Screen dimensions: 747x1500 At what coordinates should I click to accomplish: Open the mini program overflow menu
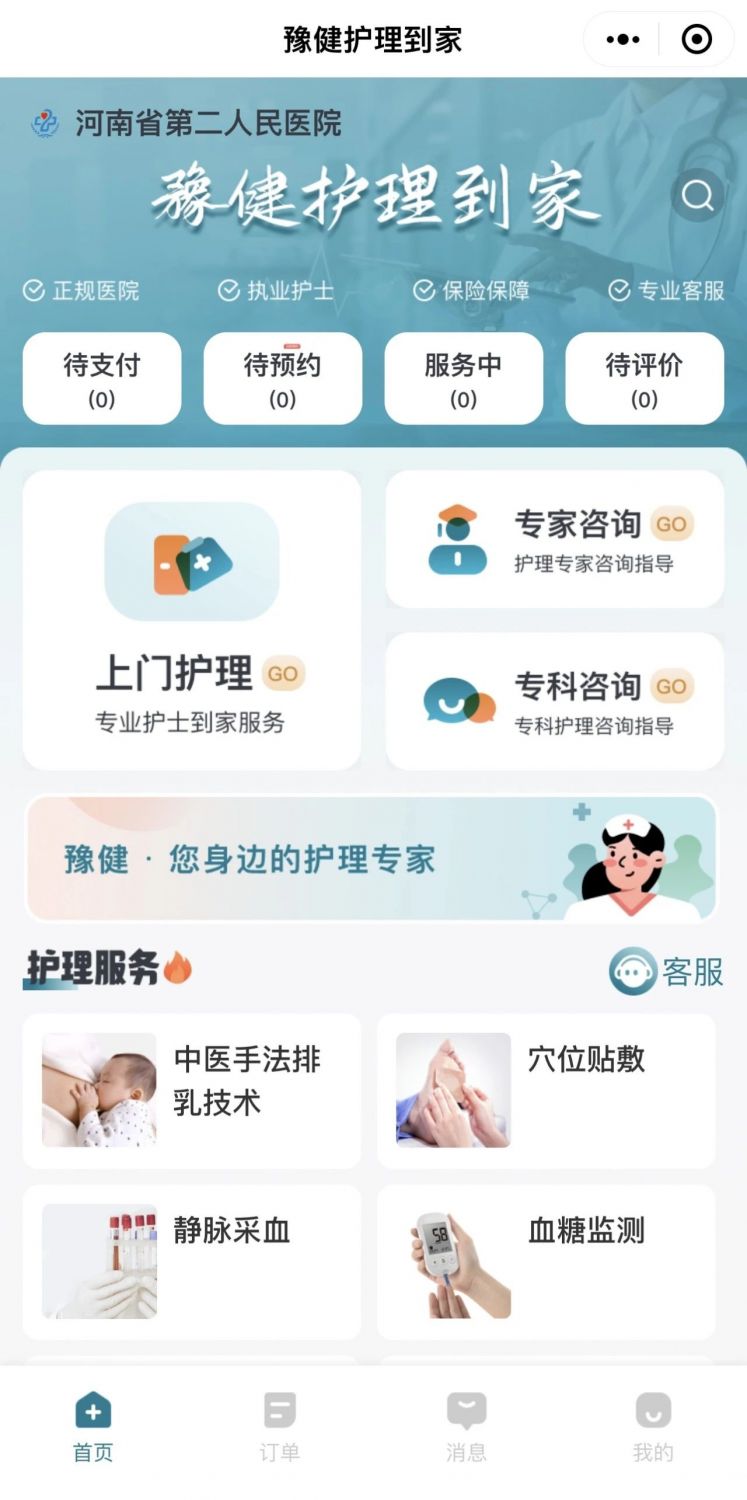click(622, 40)
